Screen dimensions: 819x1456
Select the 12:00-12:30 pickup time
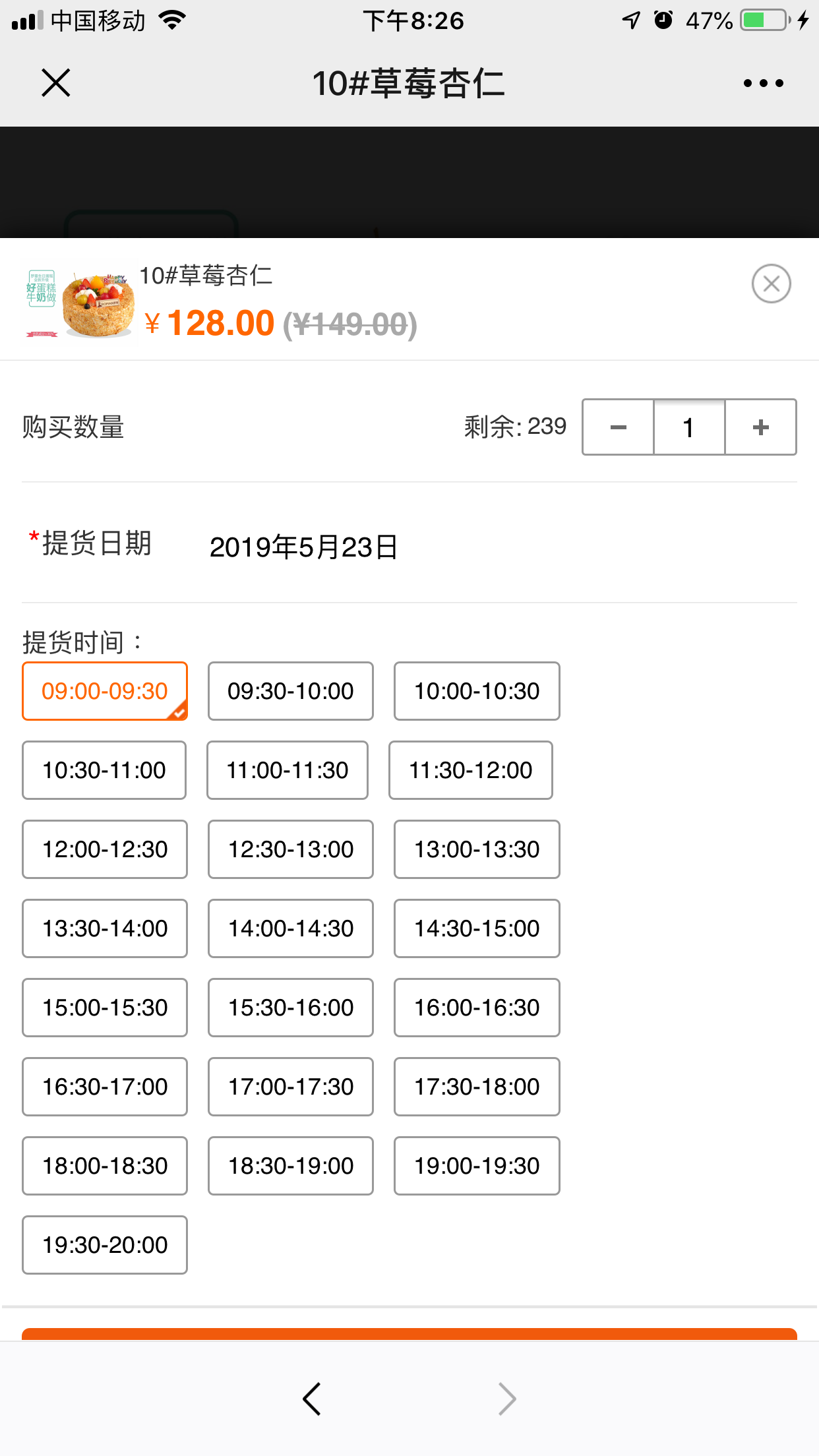(105, 849)
